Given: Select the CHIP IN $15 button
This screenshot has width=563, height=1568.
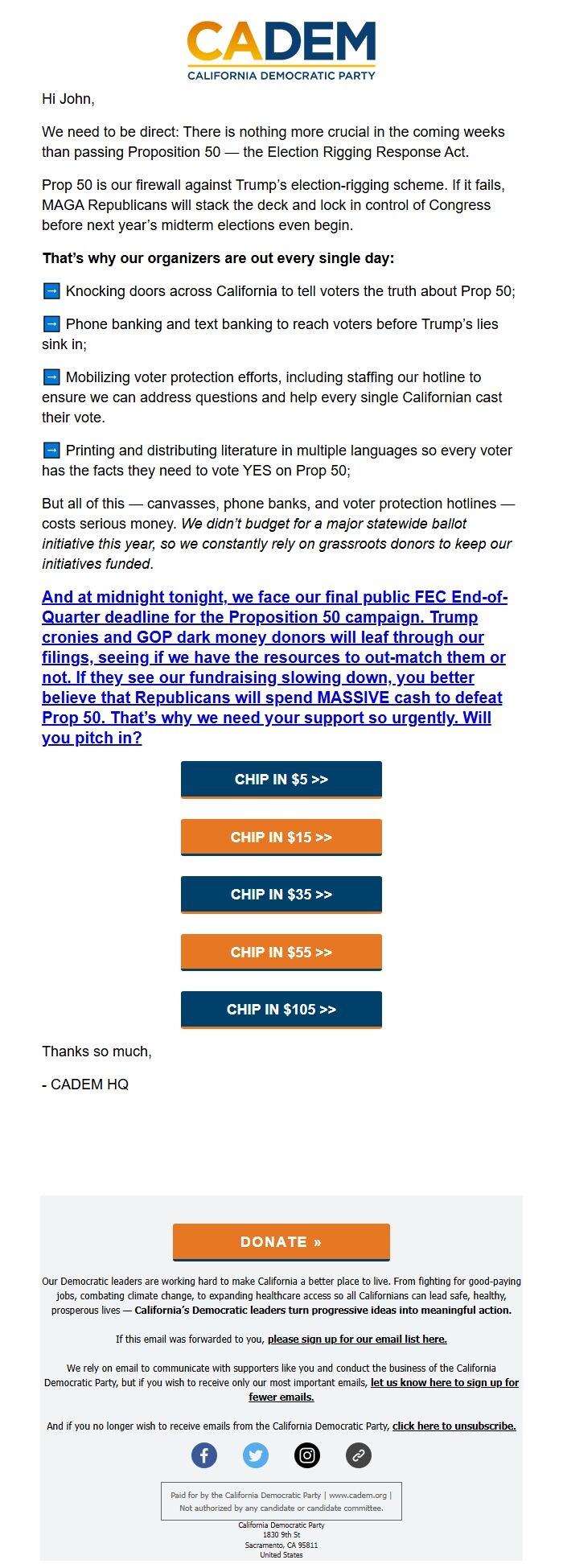Looking at the screenshot, I should tap(281, 837).
